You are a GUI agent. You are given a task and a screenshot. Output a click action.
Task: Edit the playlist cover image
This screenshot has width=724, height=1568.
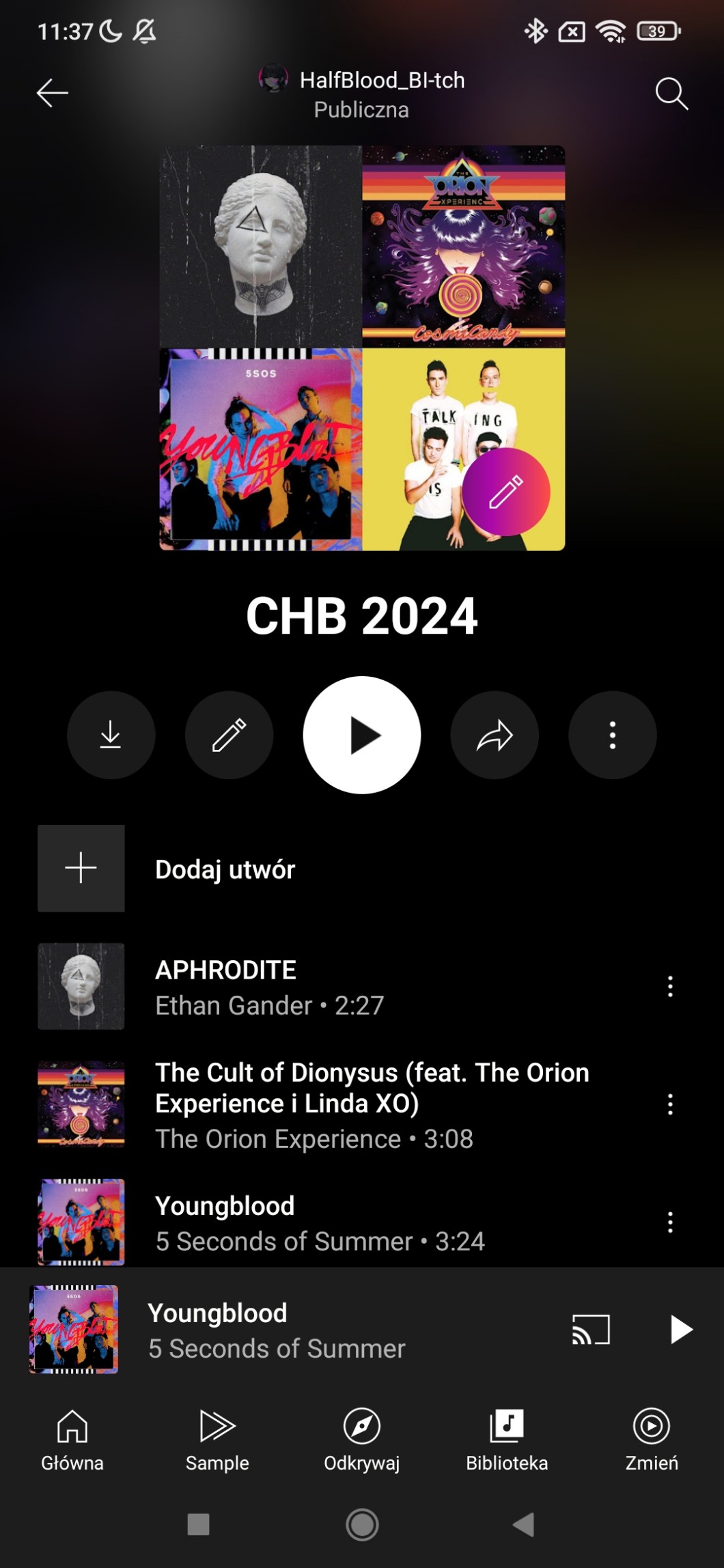click(505, 492)
